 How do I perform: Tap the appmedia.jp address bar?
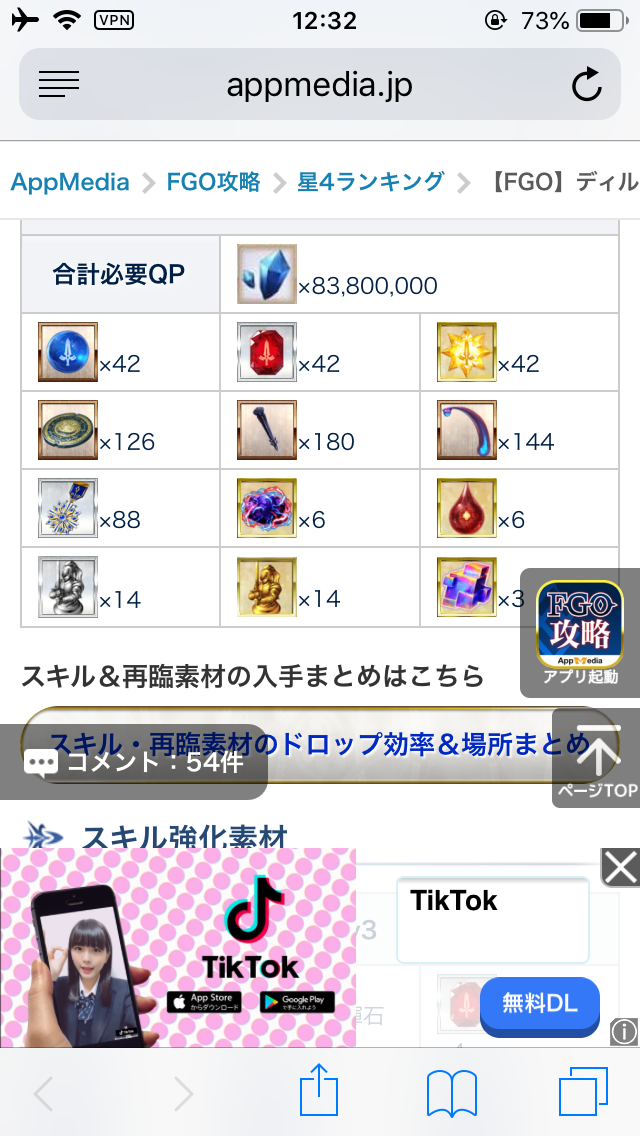click(319, 85)
